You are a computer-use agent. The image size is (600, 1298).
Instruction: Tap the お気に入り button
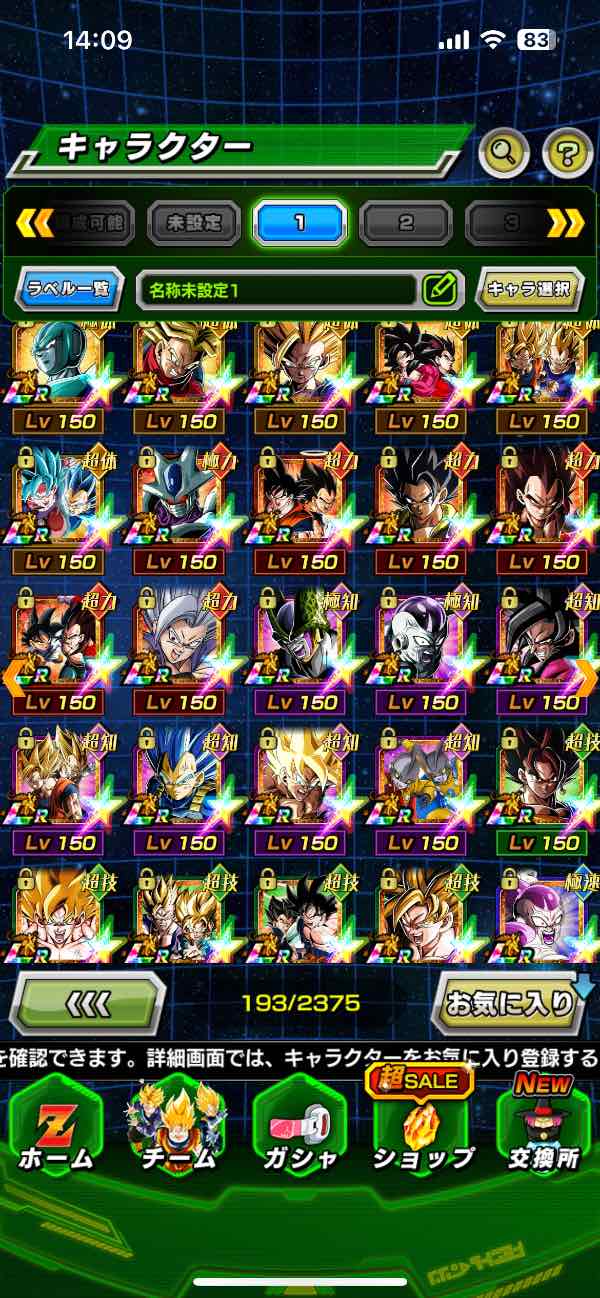512,1002
